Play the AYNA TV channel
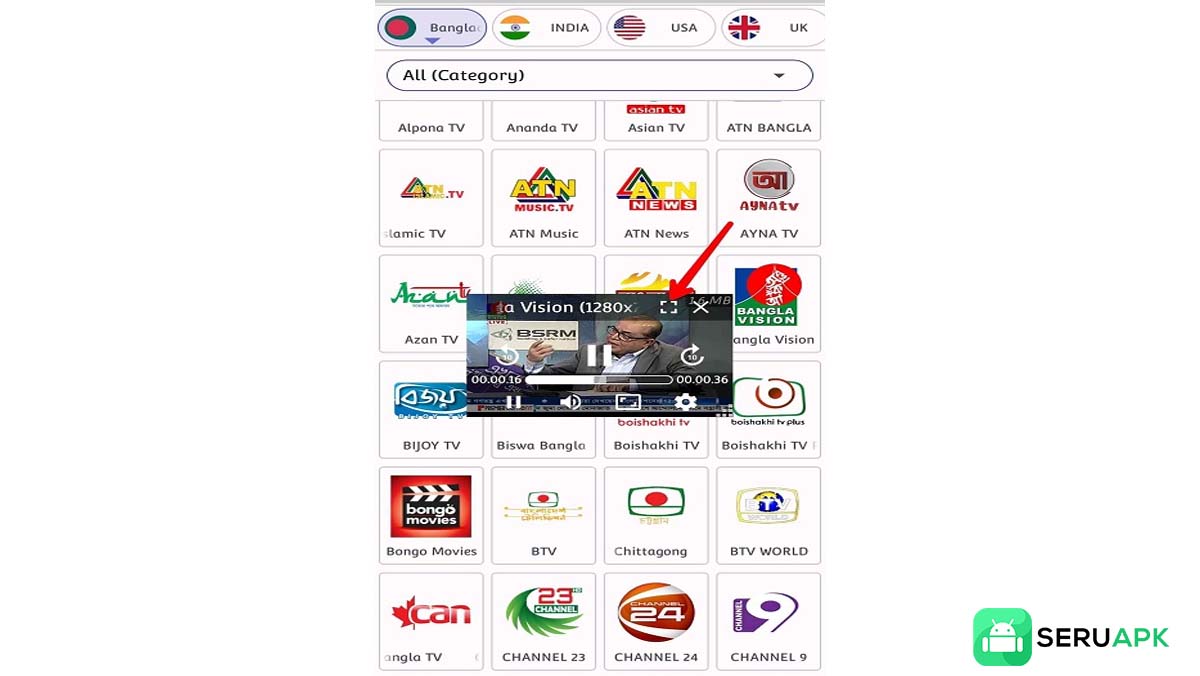Viewport: 1200px width, 676px height. click(x=768, y=198)
